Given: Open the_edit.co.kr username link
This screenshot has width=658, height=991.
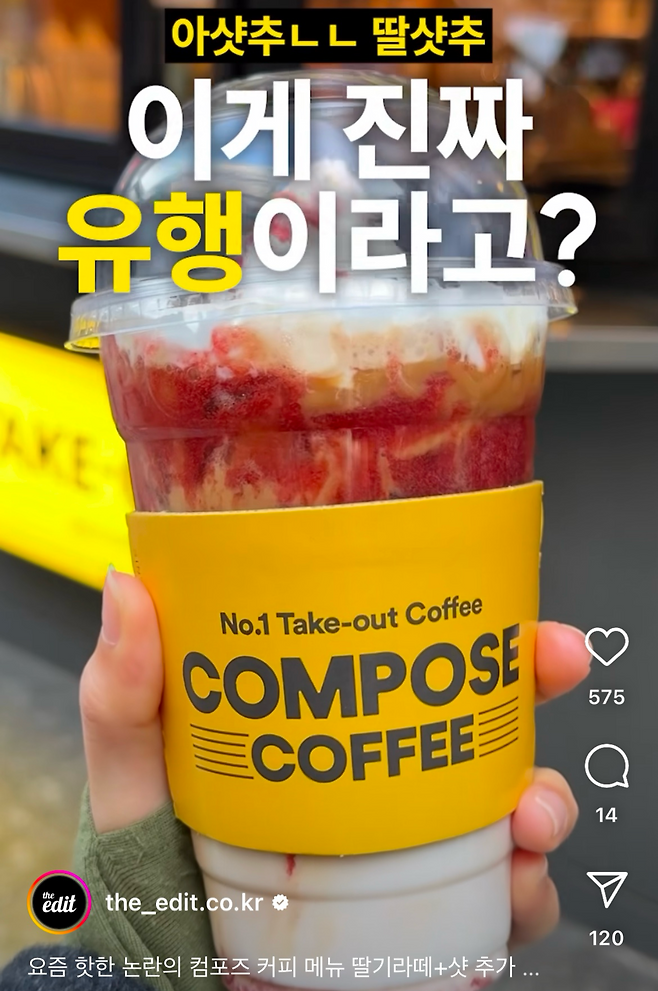Looking at the screenshot, I should pyautogui.click(x=184, y=902).
